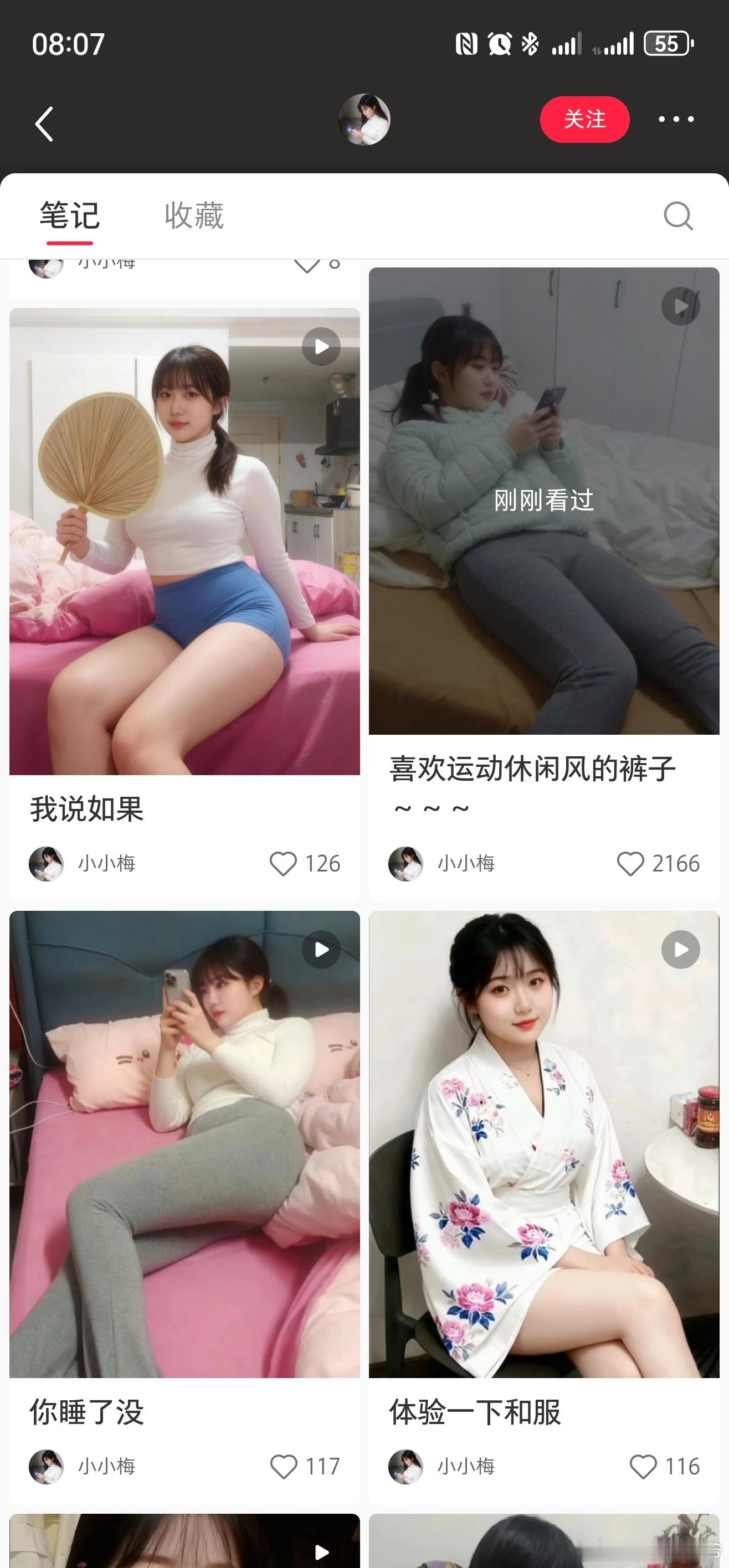Open the profile avatar at the top
729x1568 pixels.
pyautogui.click(x=364, y=120)
